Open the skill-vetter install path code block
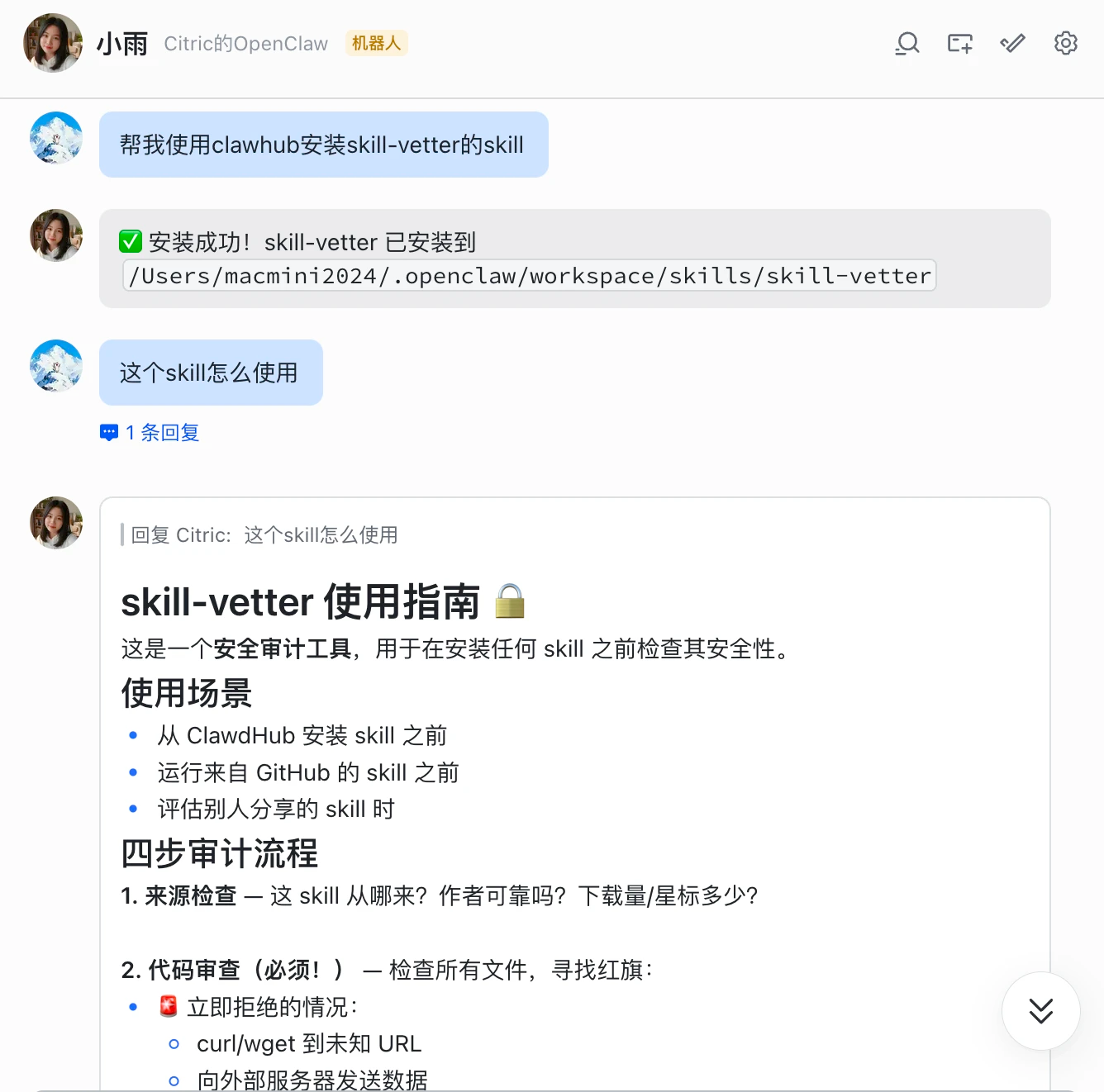This screenshot has height=1092, width=1104. [530, 276]
